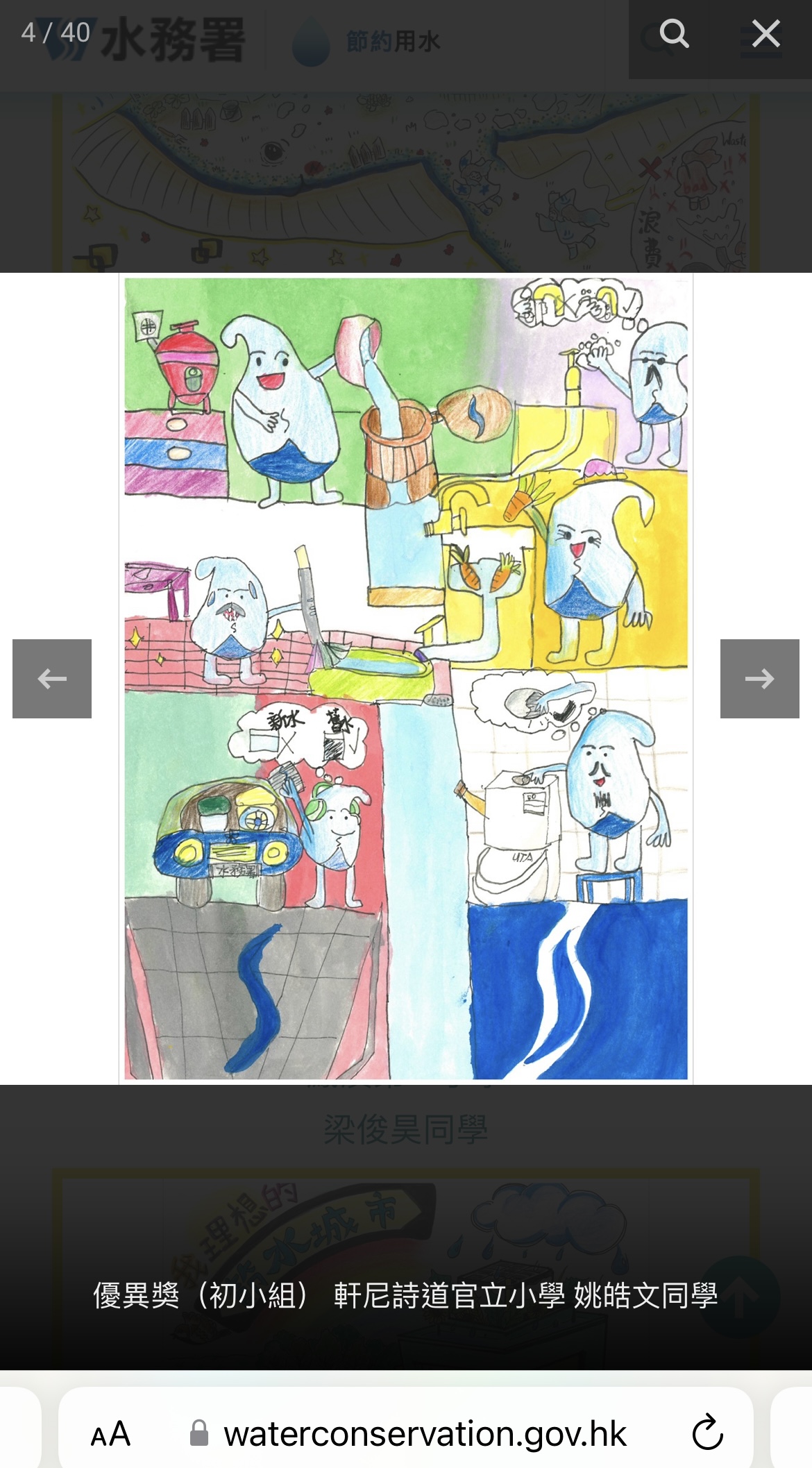The image size is (812, 1468).
Task: Show the next image in gallery
Action: (759, 678)
